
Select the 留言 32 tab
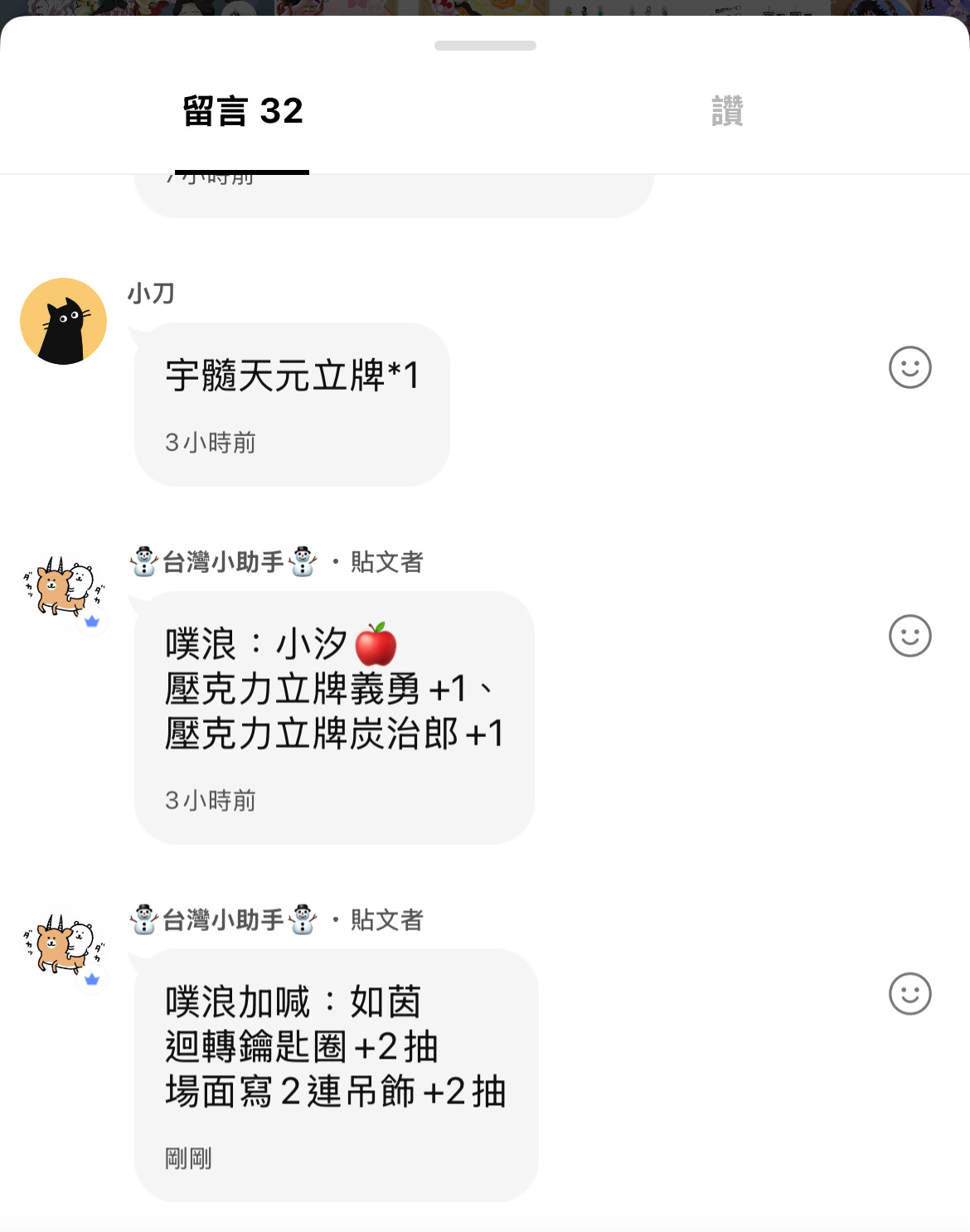click(242, 111)
